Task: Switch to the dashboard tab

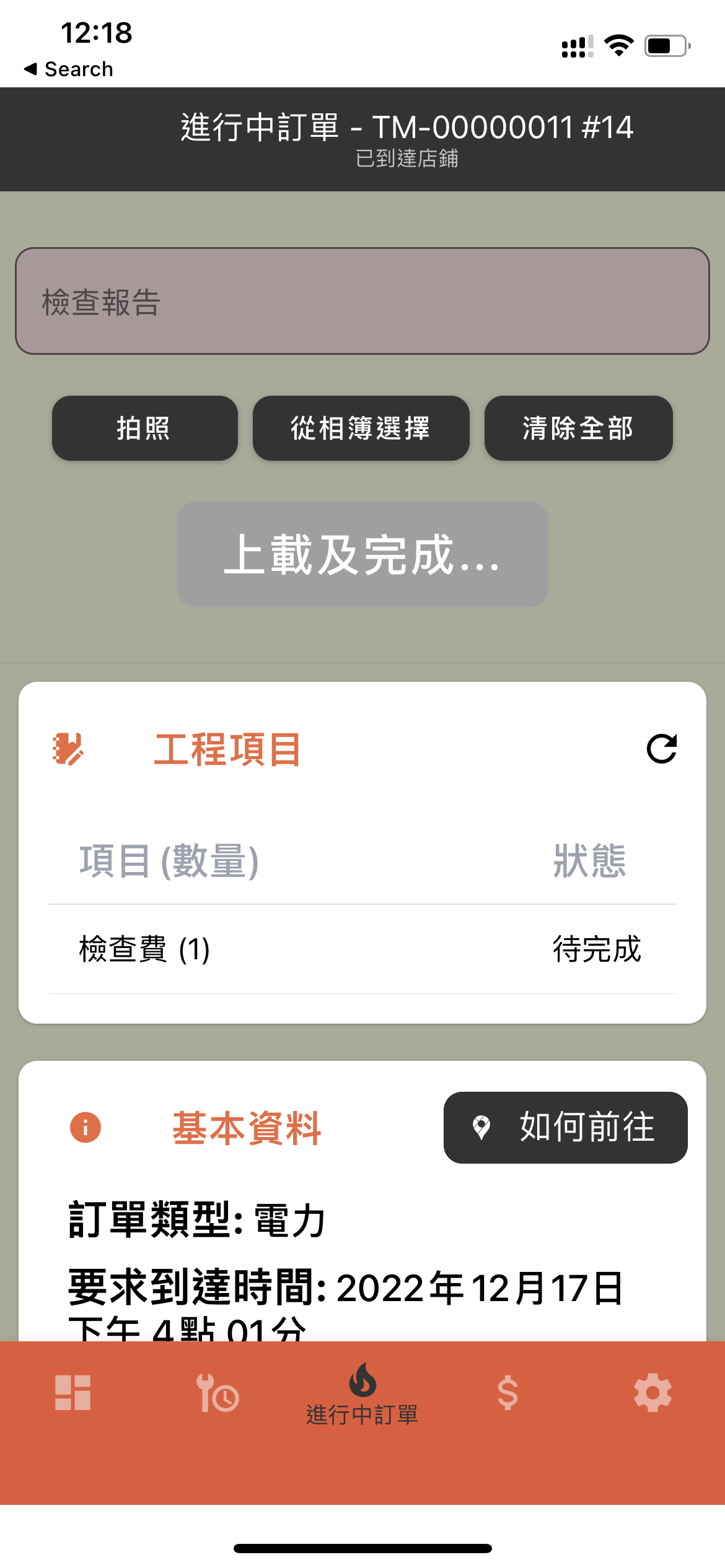Action: point(73,1392)
